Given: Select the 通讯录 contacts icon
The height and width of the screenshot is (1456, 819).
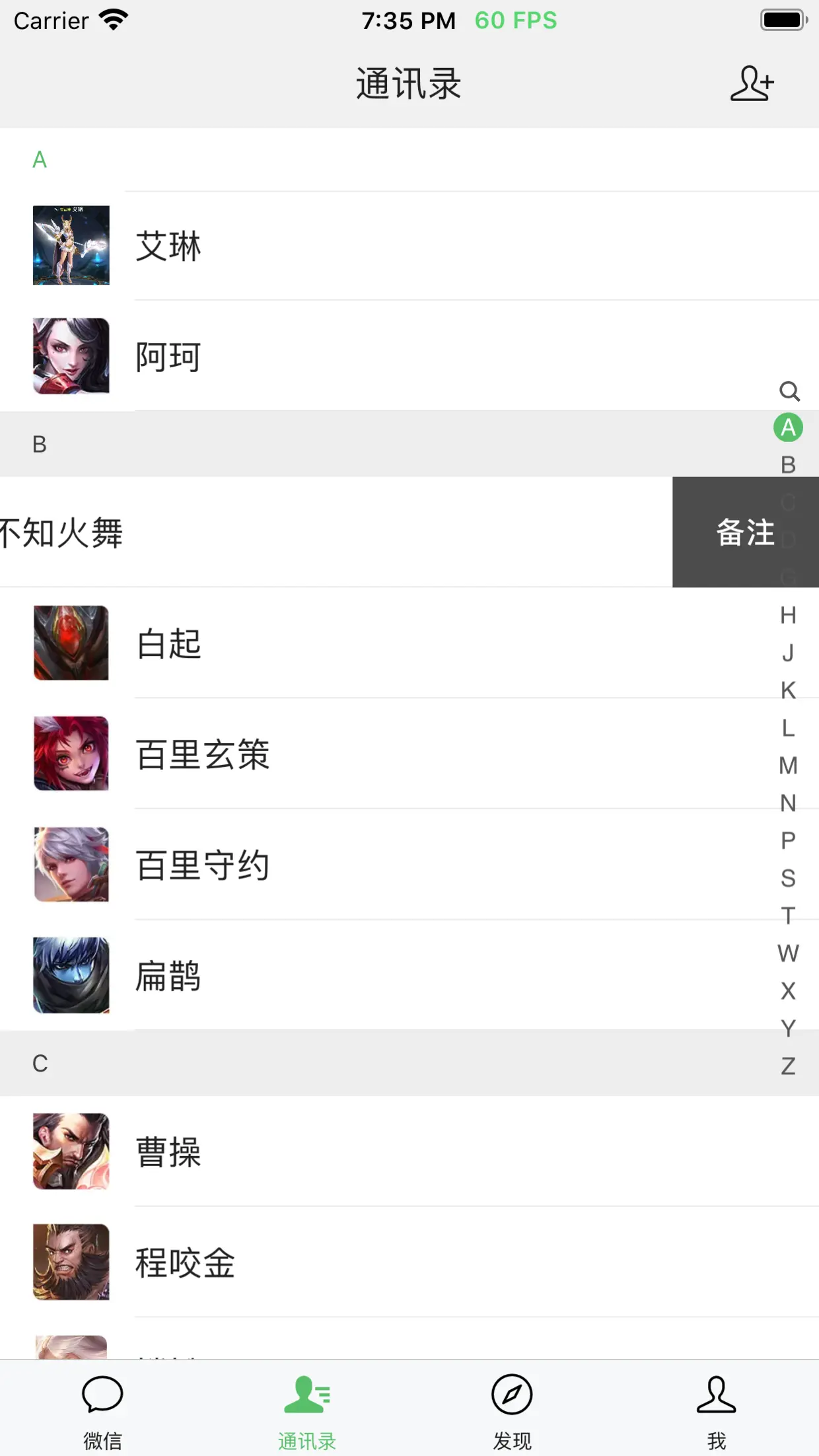Looking at the screenshot, I should [x=306, y=1394].
